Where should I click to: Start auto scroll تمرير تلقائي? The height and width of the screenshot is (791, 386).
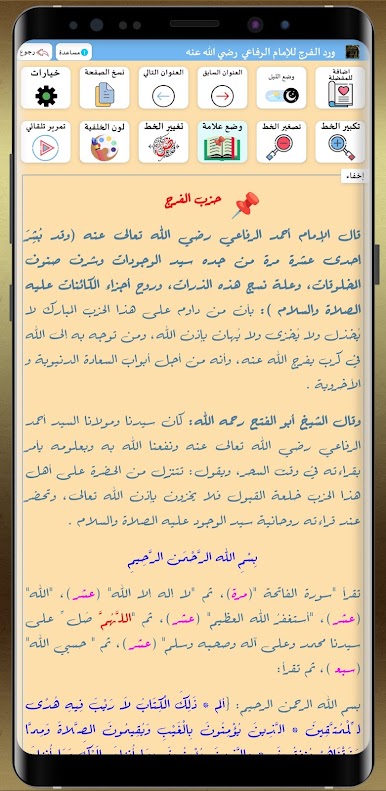click(45, 142)
